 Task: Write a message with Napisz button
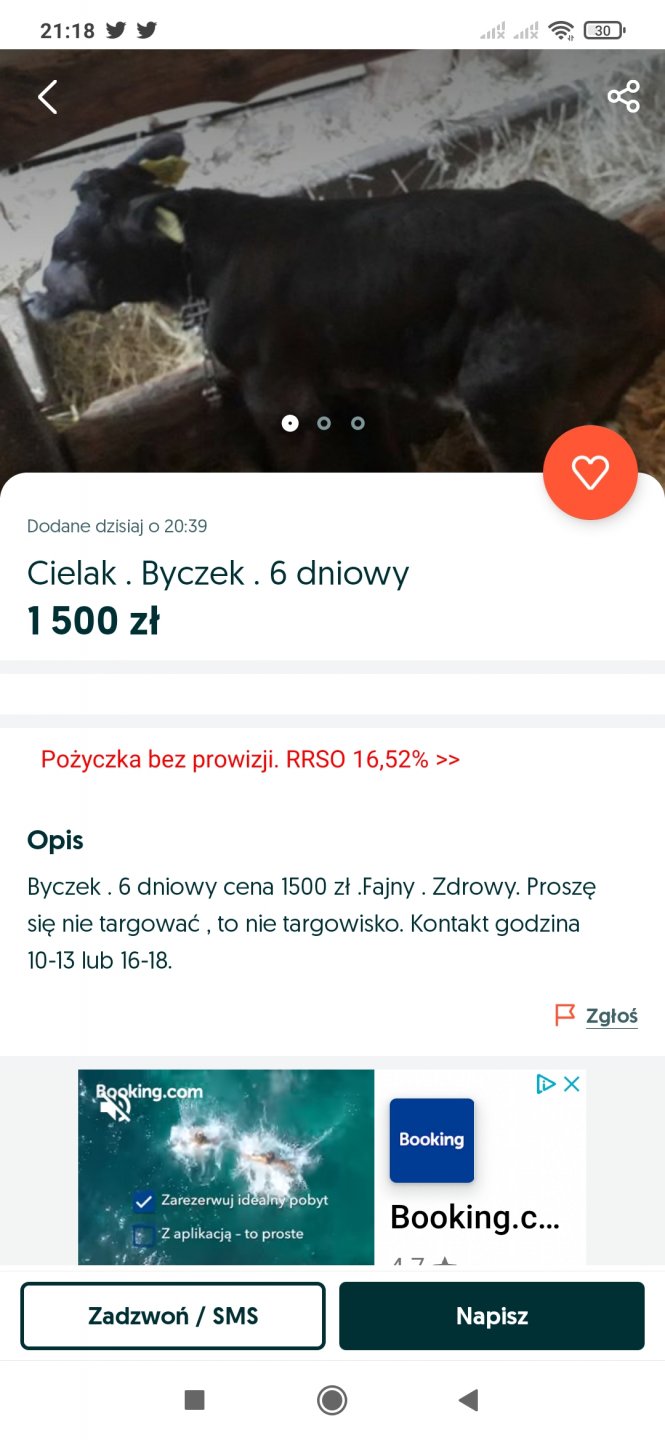pos(491,1316)
